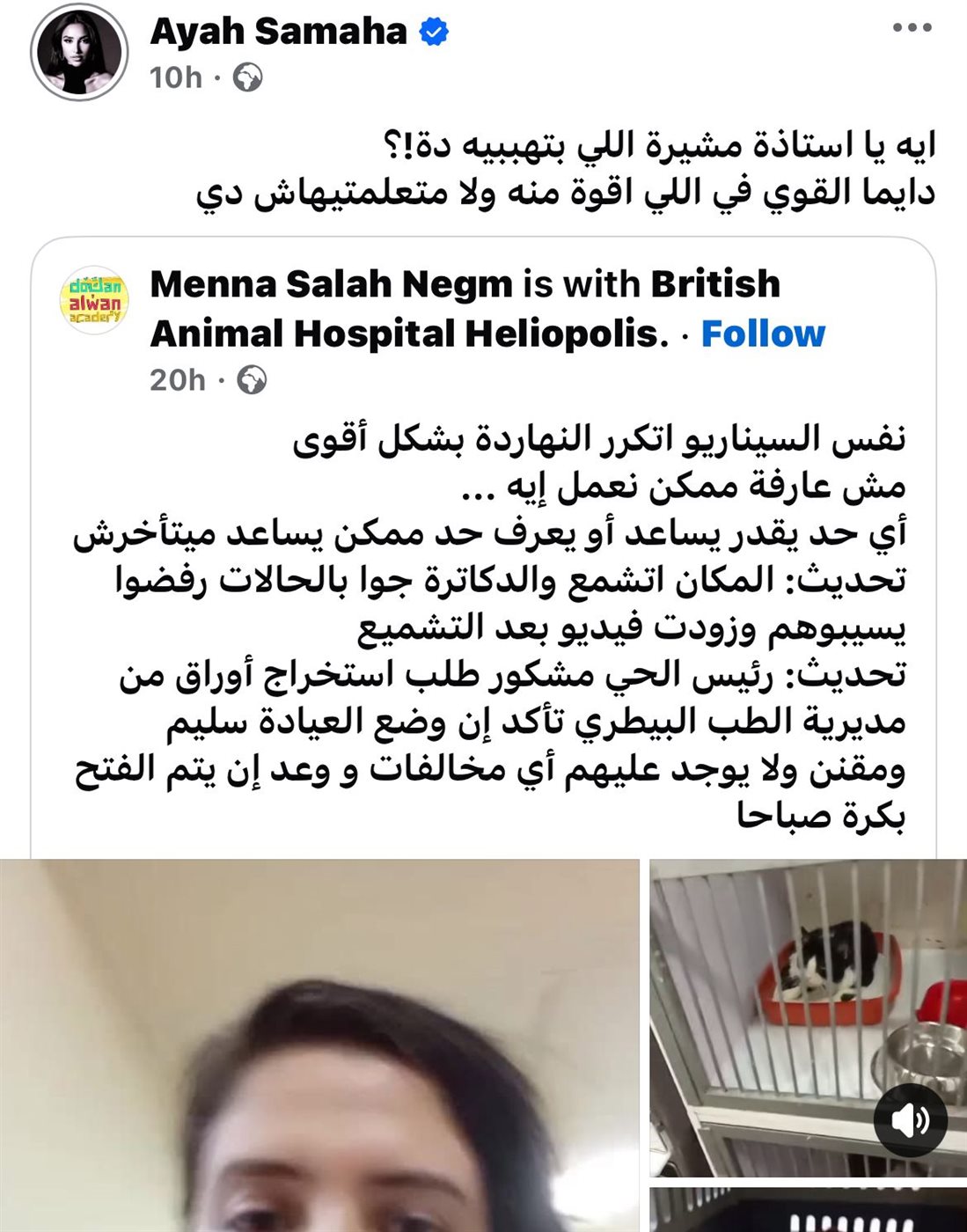Open the shared post's page avatar
The height and width of the screenshot is (1232, 967).
[94, 300]
